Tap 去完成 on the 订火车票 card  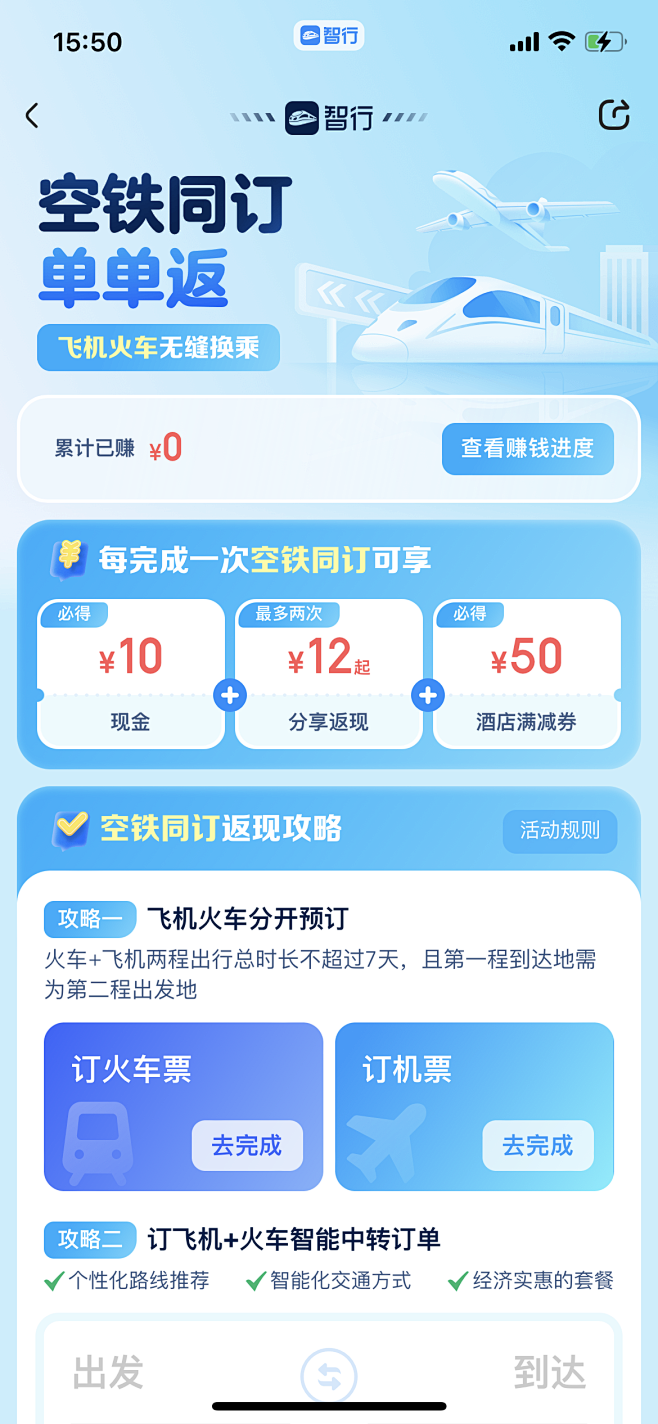(x=247, y=1145)
